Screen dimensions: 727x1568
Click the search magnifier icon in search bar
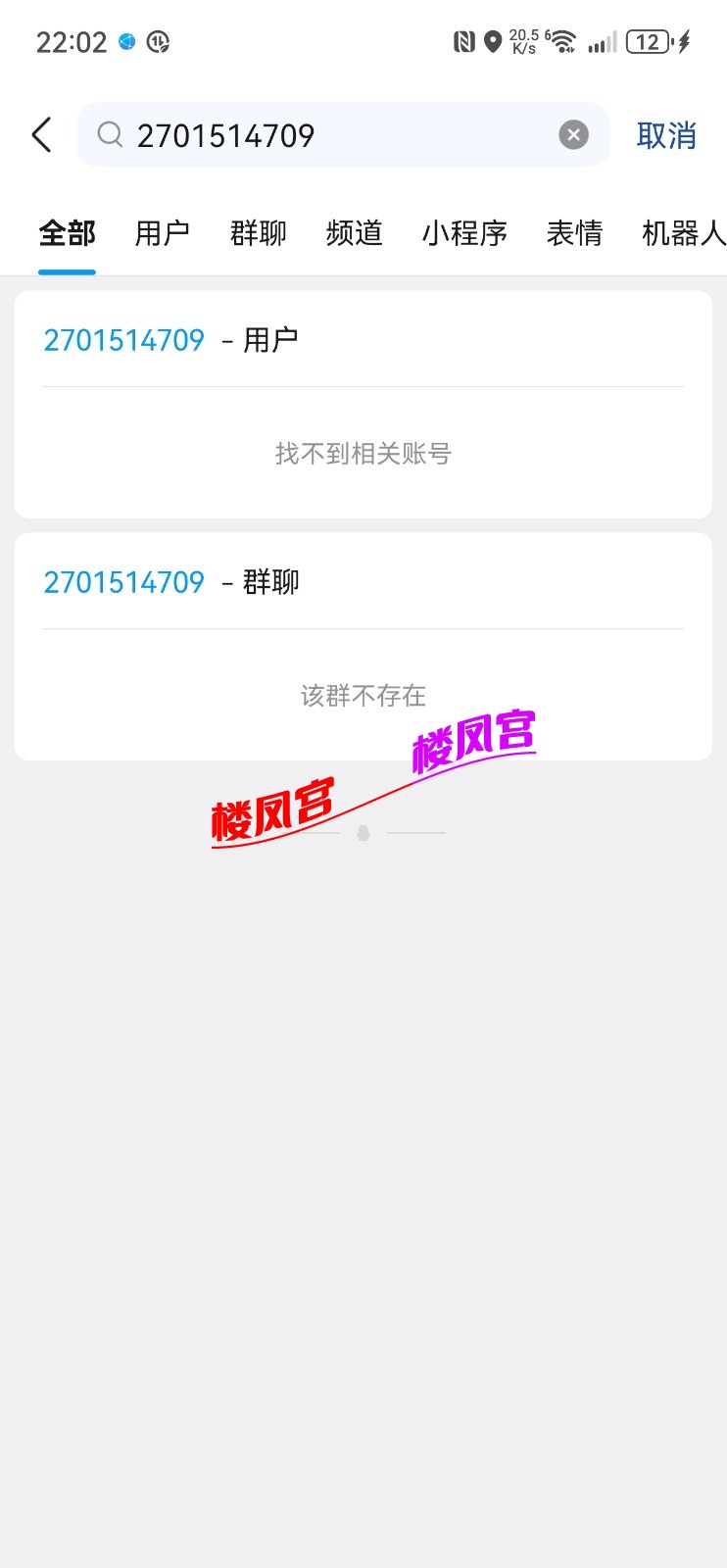tap(111, 135)
